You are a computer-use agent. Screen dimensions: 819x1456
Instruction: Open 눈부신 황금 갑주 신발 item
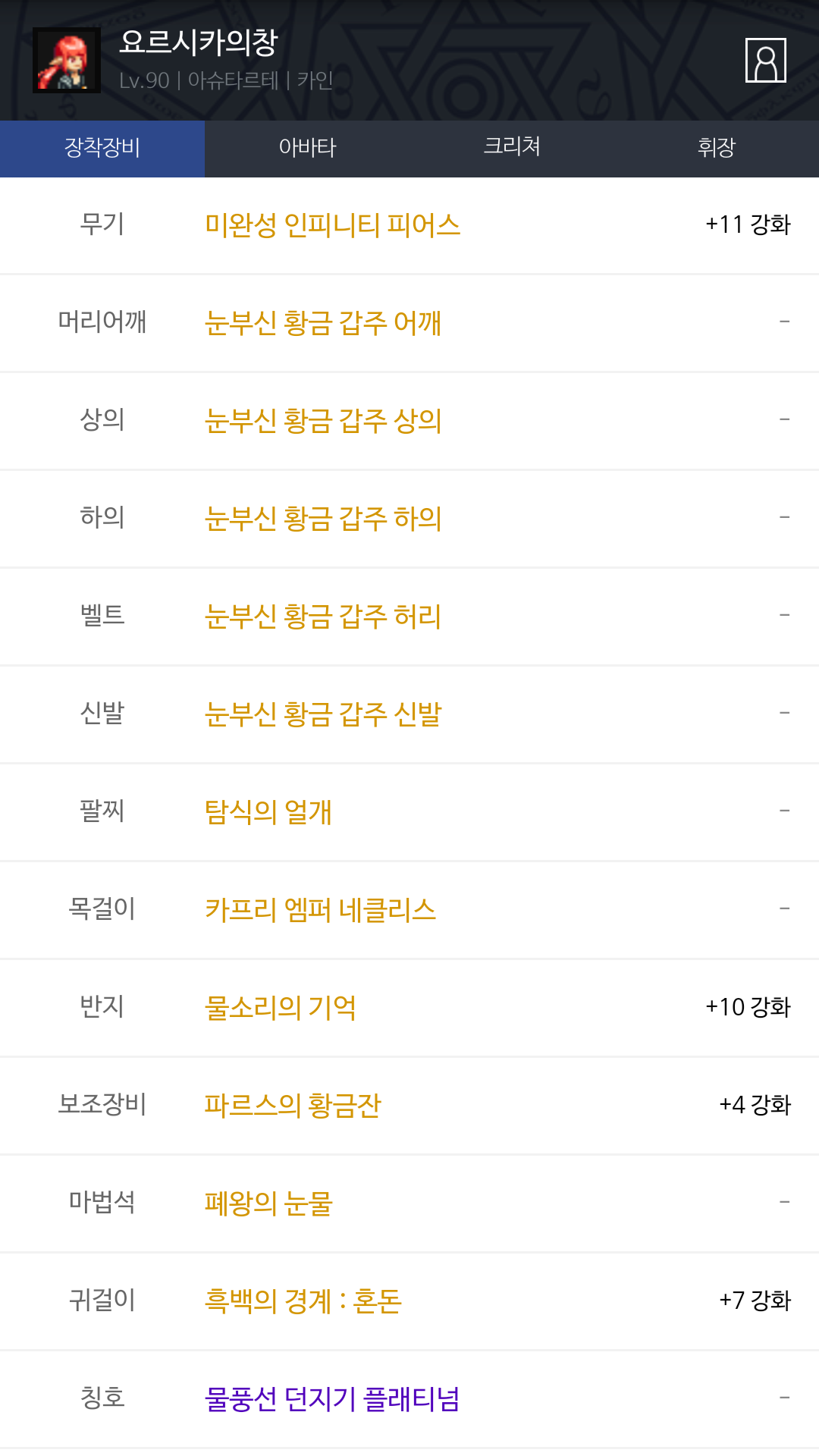(322, 714)
